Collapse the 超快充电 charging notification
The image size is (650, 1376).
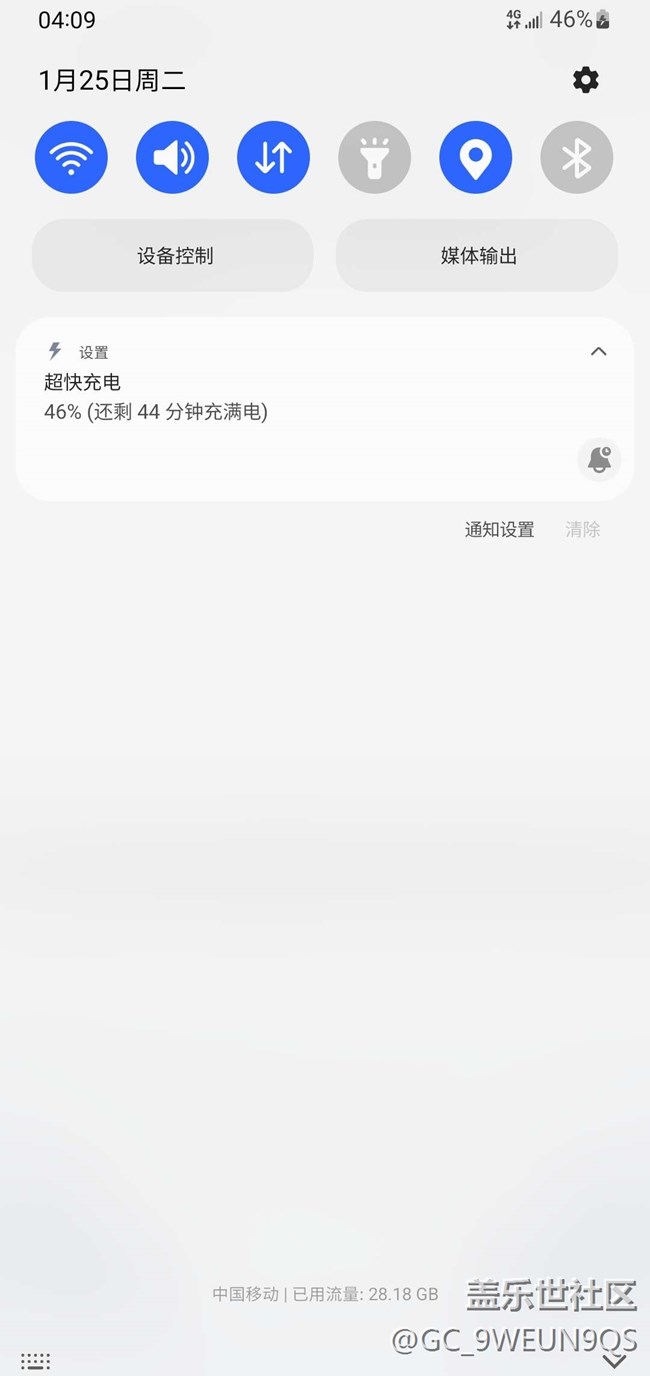(598, 351)
